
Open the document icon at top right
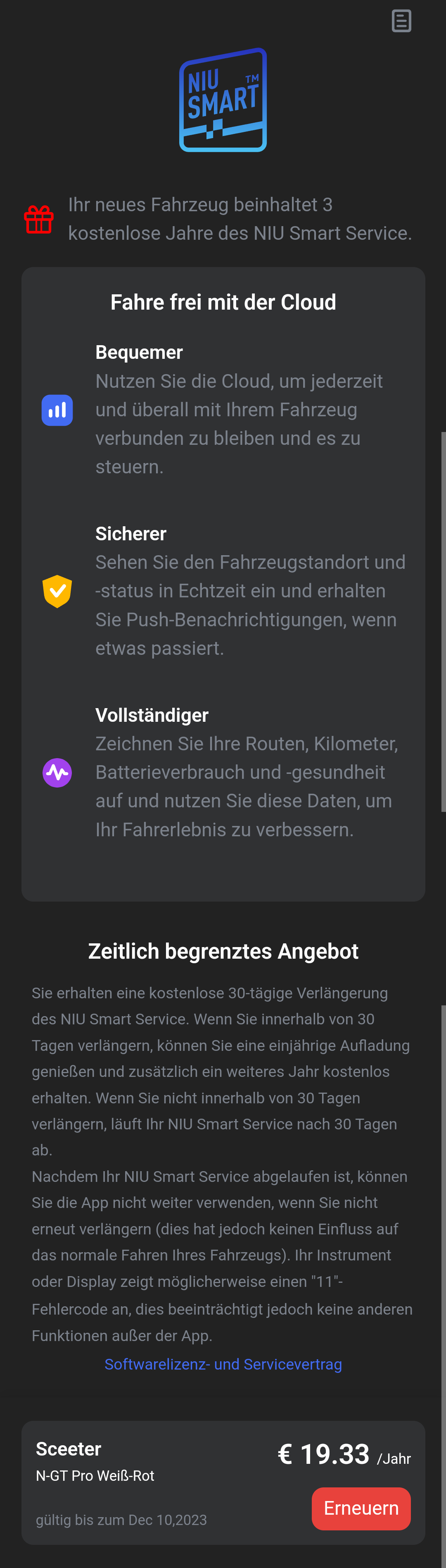coord(401,21)
